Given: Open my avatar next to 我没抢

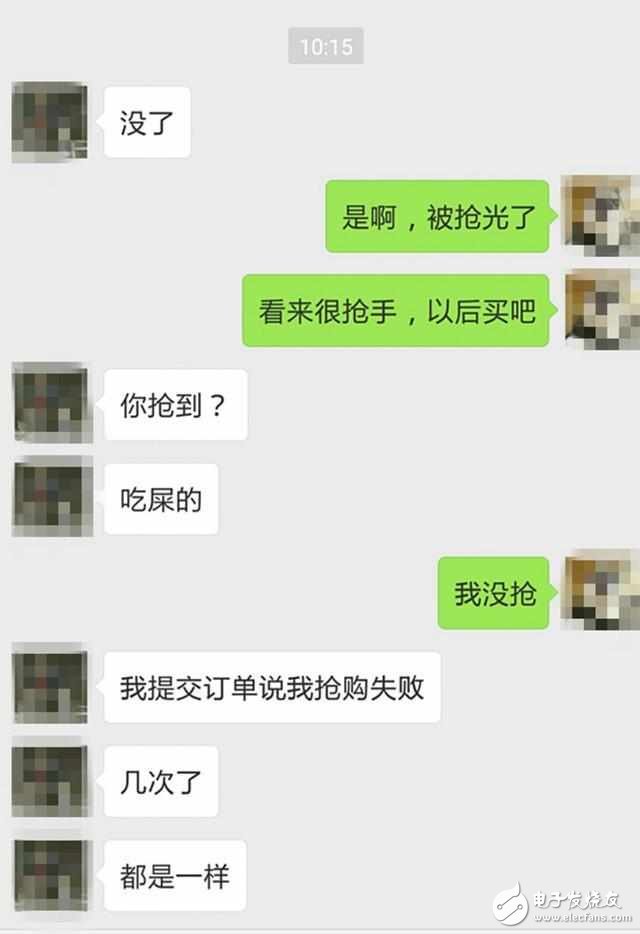Looking at the screenshot, I should pyautogui.click(x=599, y=591).
